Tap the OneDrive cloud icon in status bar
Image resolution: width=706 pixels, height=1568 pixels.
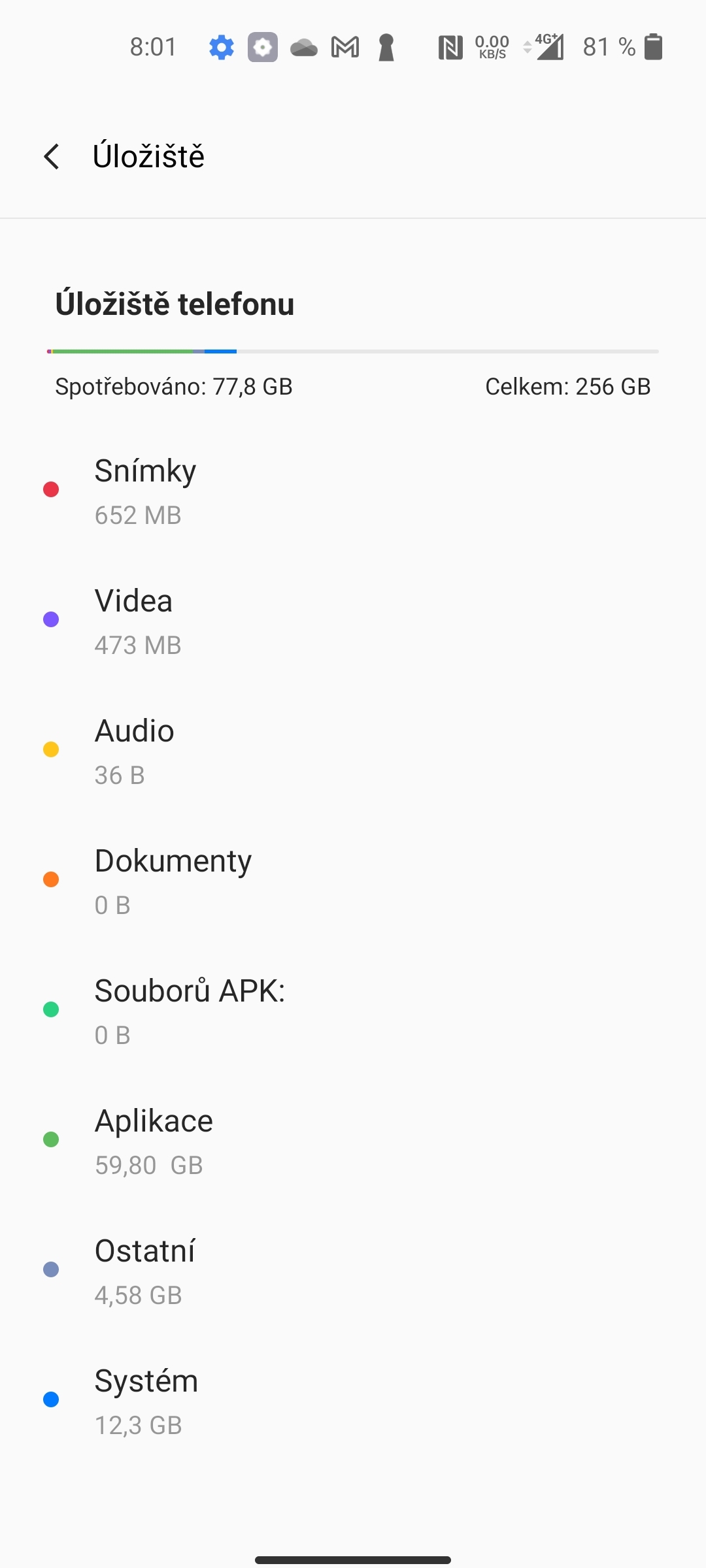coord(302,47)
